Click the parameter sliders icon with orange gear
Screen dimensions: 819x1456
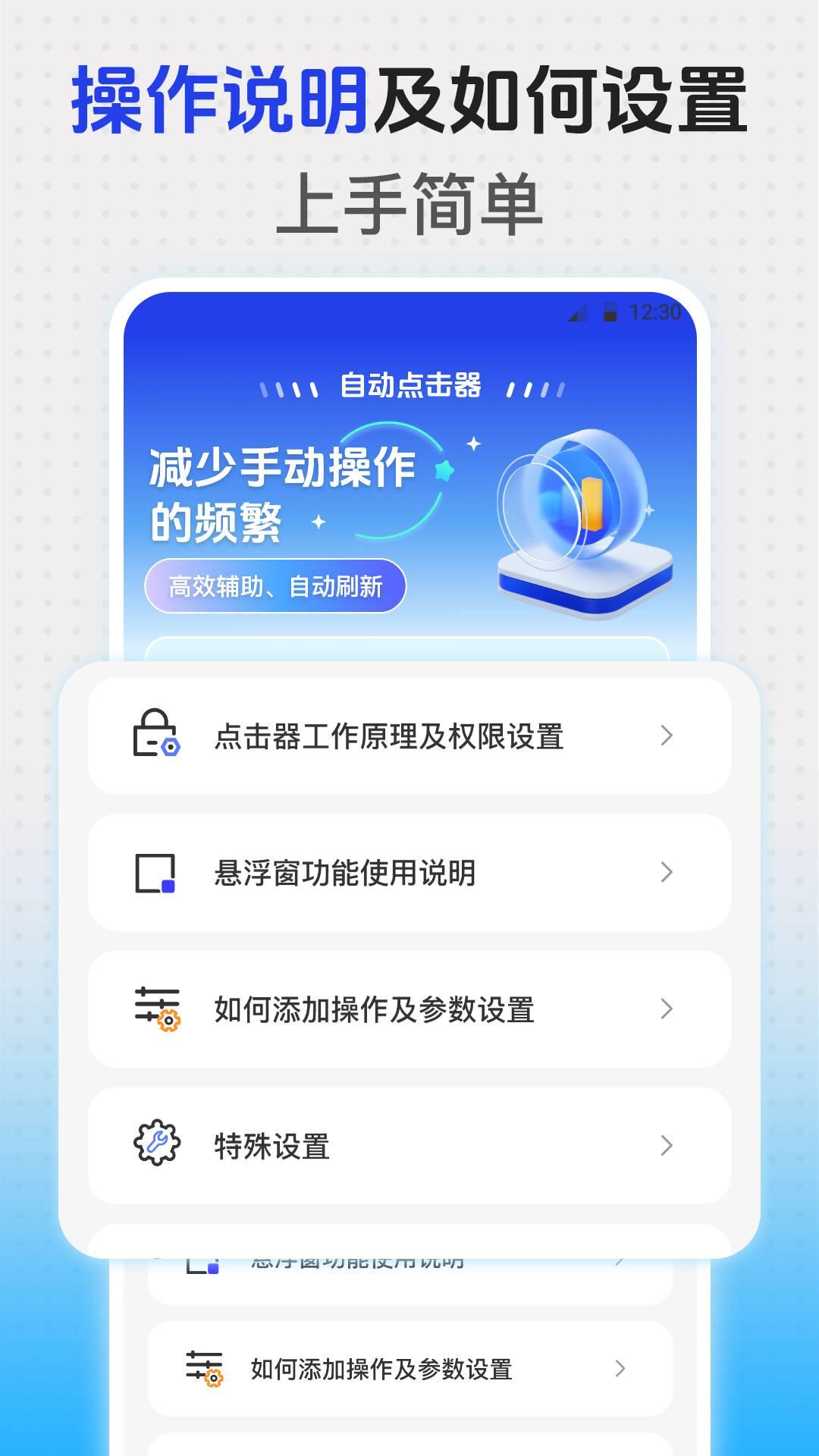(x=154, y=1009)
